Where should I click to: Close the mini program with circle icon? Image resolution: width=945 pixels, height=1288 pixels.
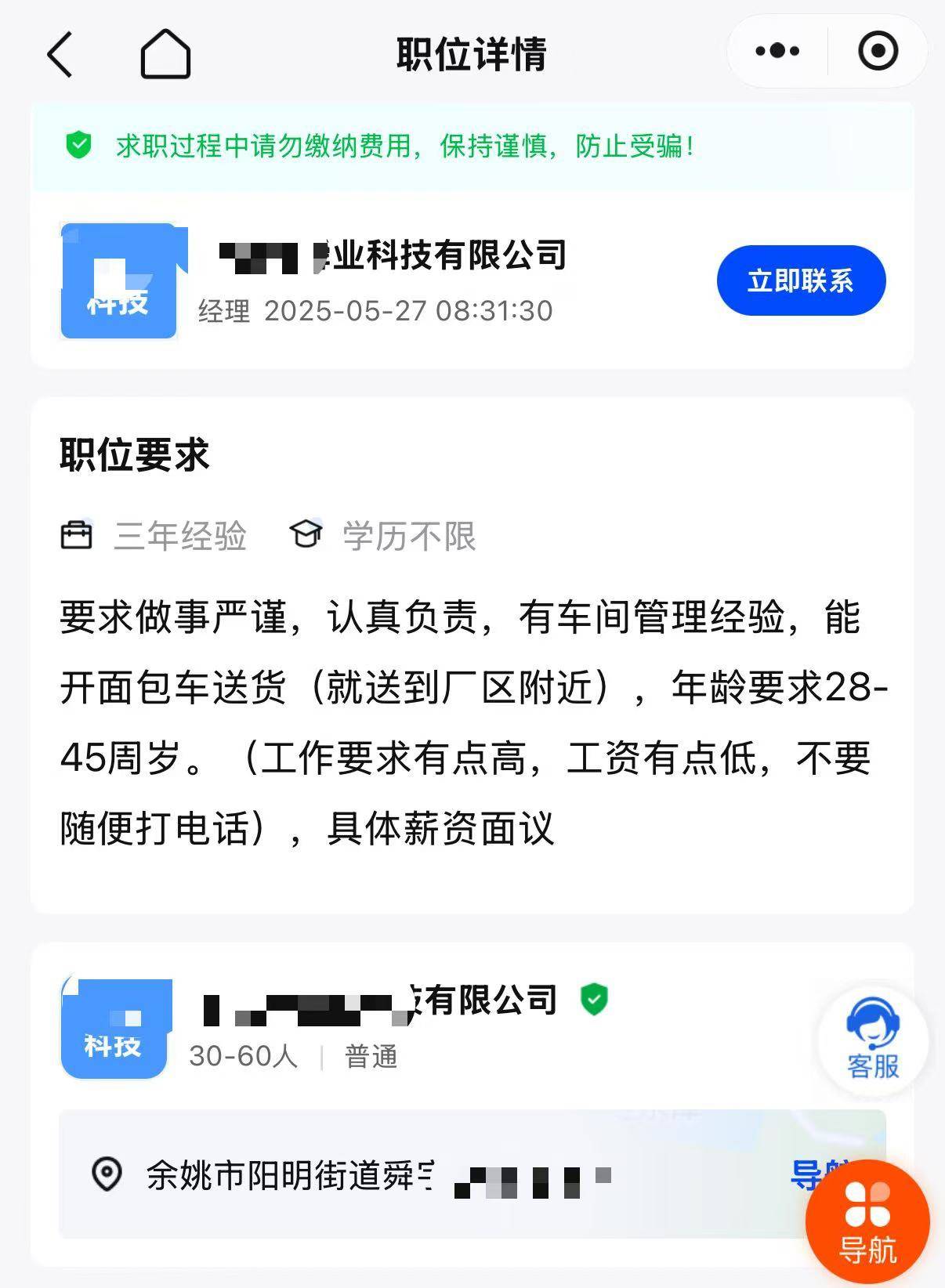coord(878,52)
